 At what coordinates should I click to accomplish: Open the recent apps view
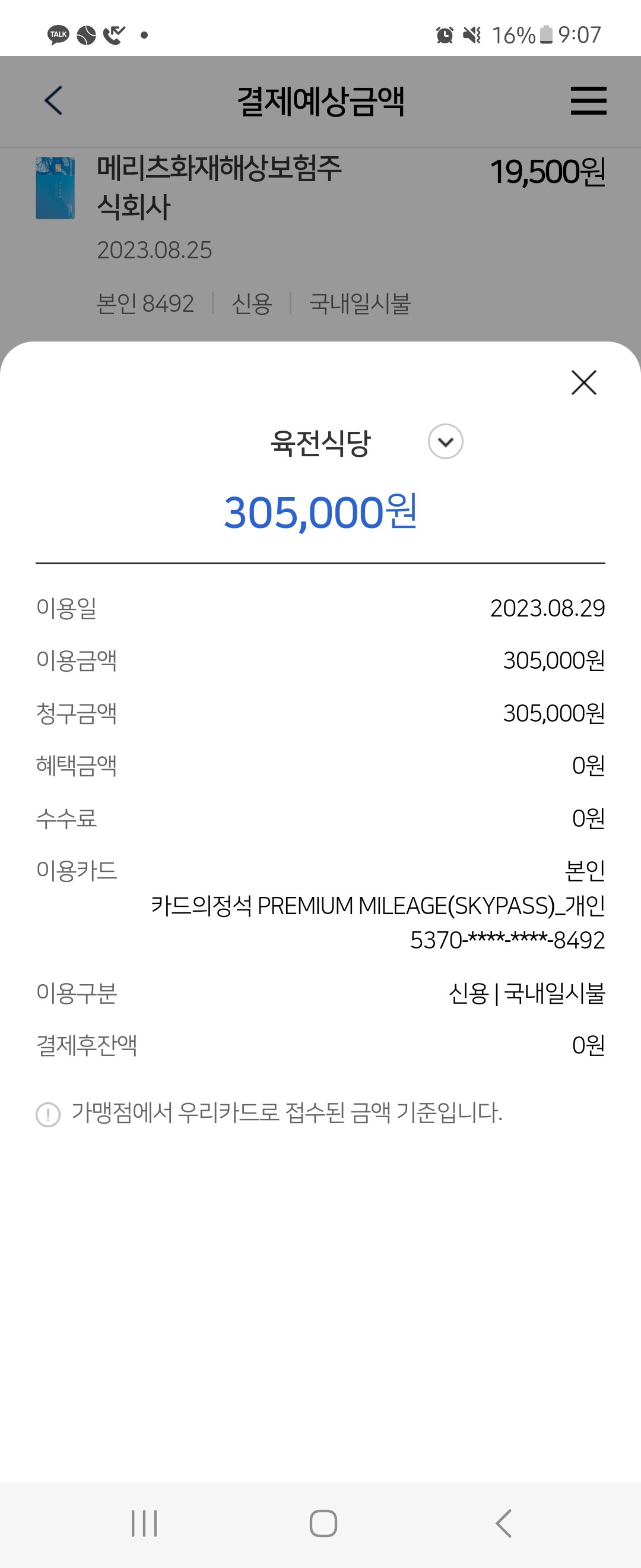[144, 1523]
